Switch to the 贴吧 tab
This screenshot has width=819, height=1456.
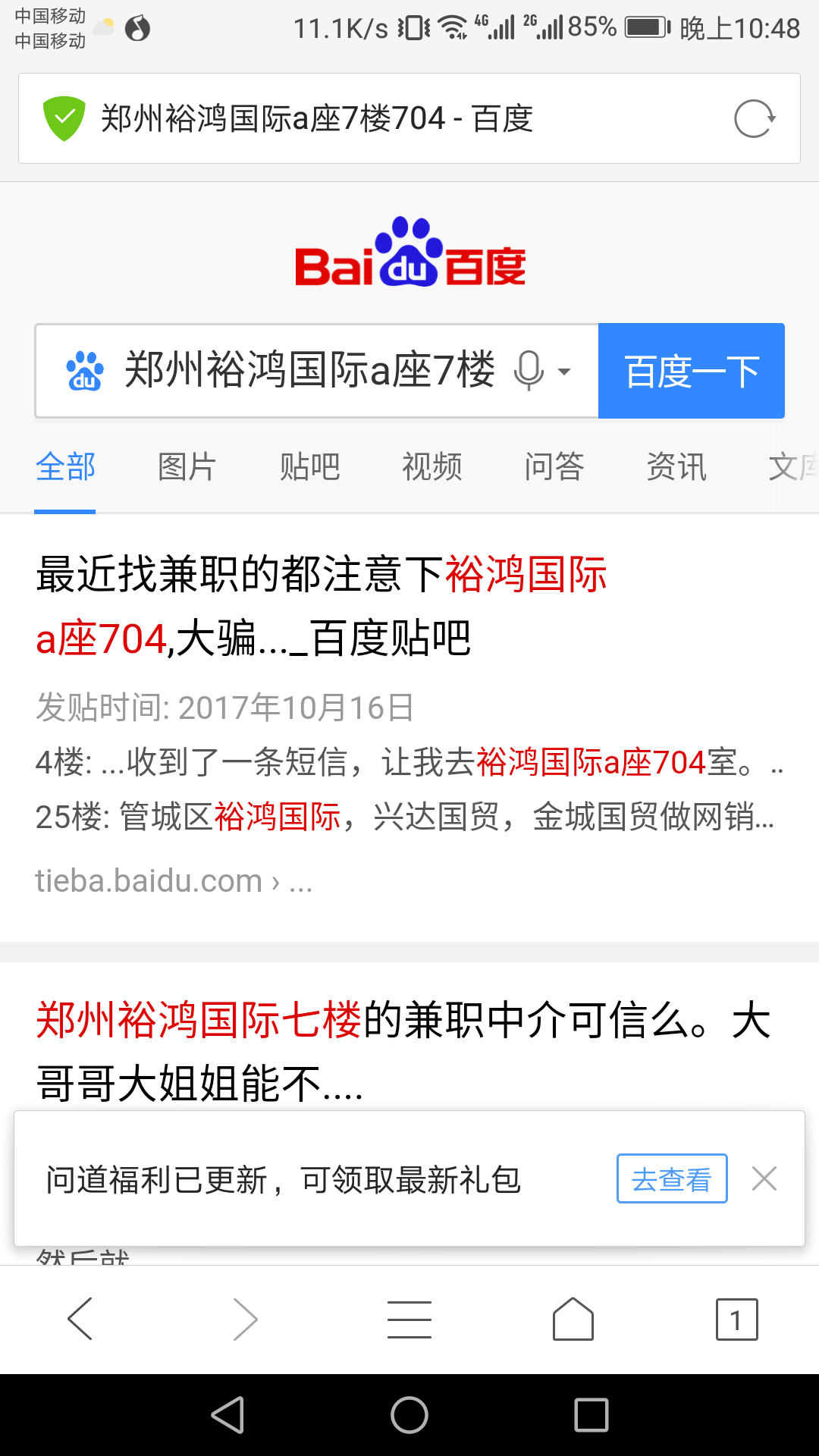(309, 466)
